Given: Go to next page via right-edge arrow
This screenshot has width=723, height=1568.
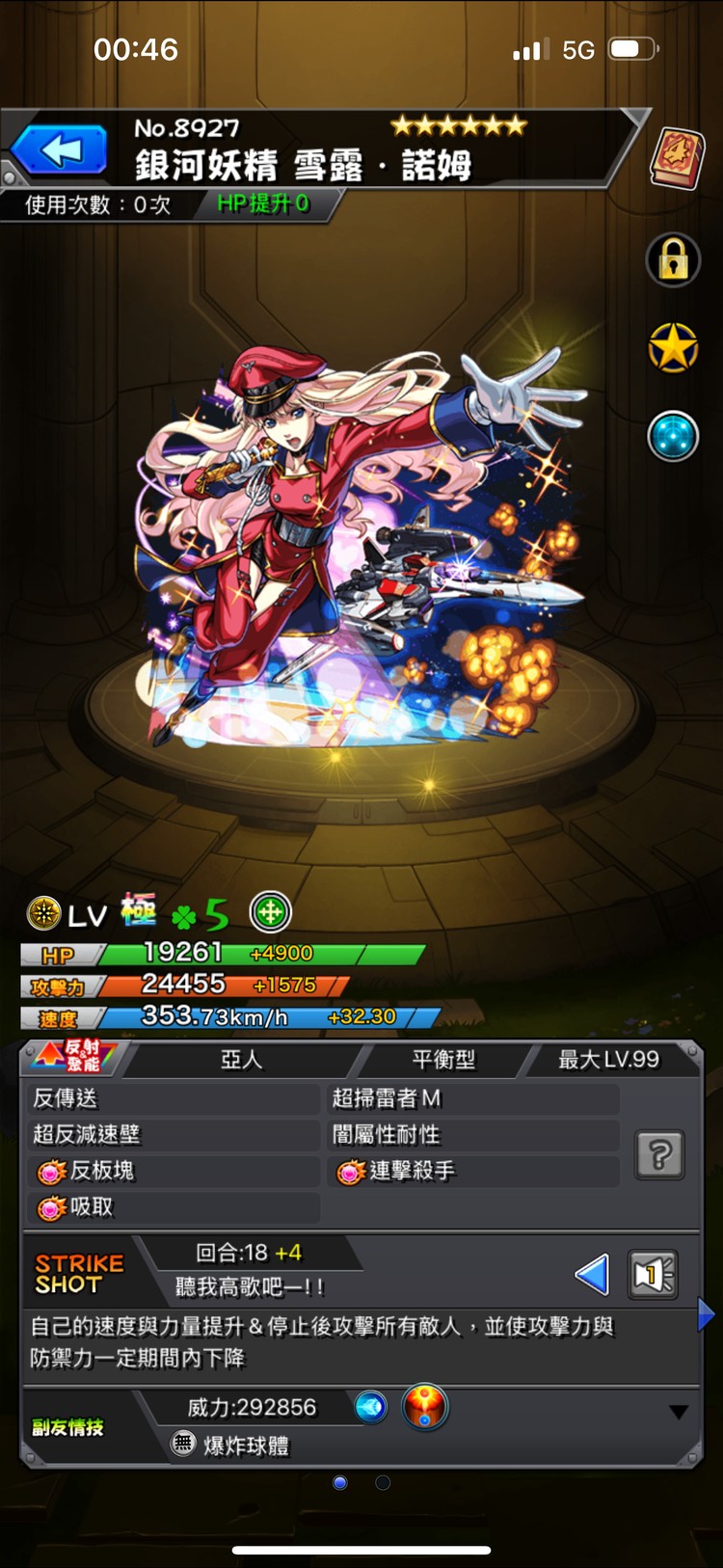Looking at the screenshot, I should 707,1314.
